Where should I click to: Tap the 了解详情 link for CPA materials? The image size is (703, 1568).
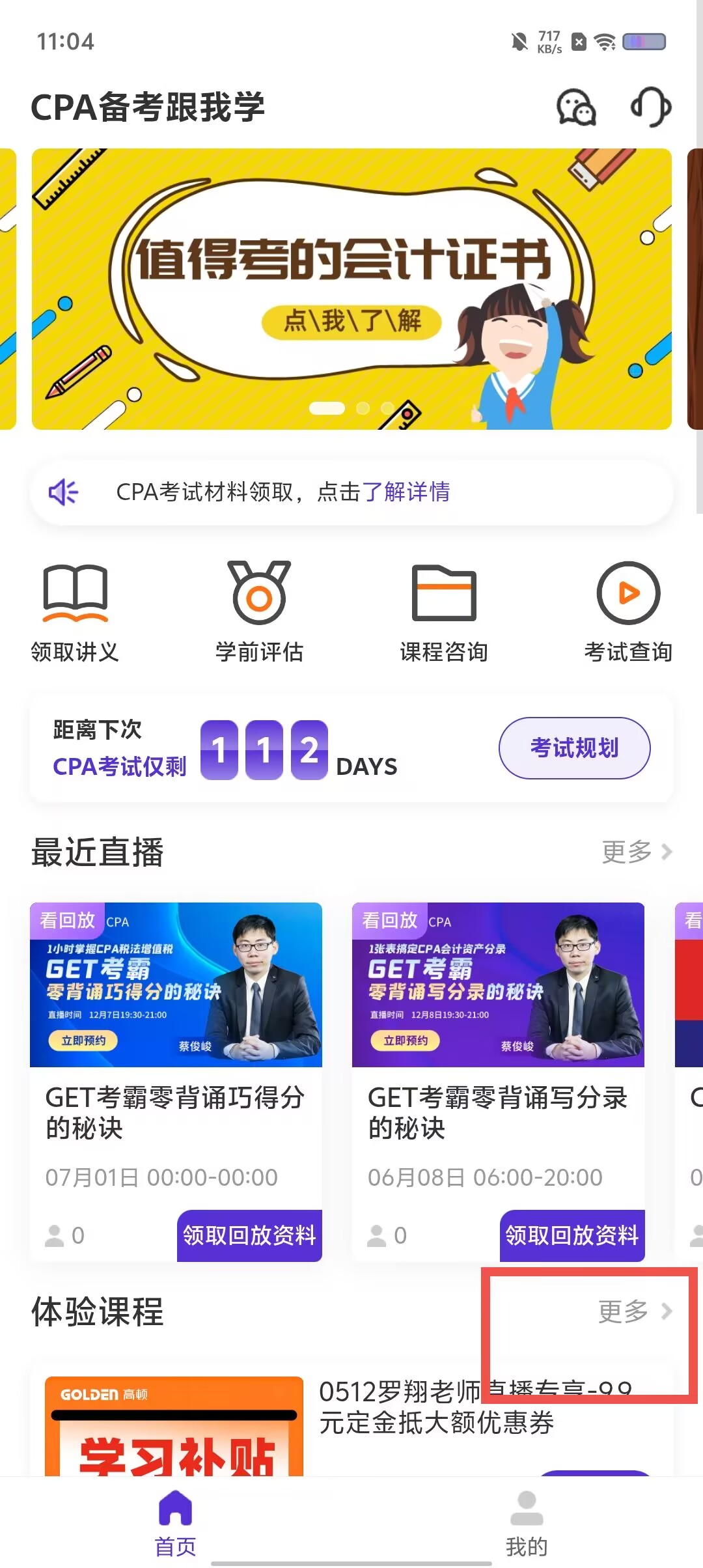(406, 492)
